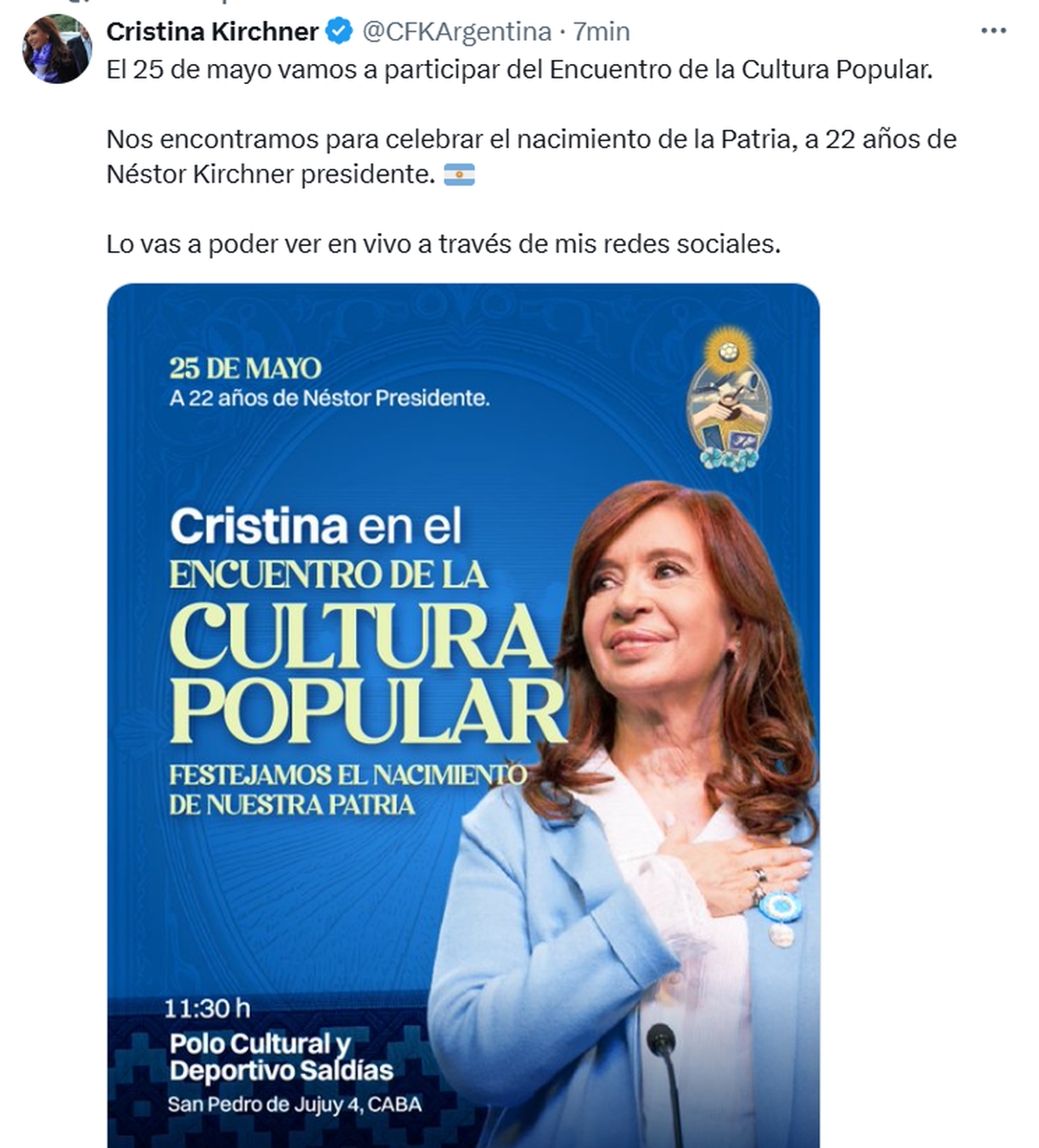The width and height of the screenshot is (1039, 1148).
Task: Open the 7min timestamp link
Action: point(602,32)
